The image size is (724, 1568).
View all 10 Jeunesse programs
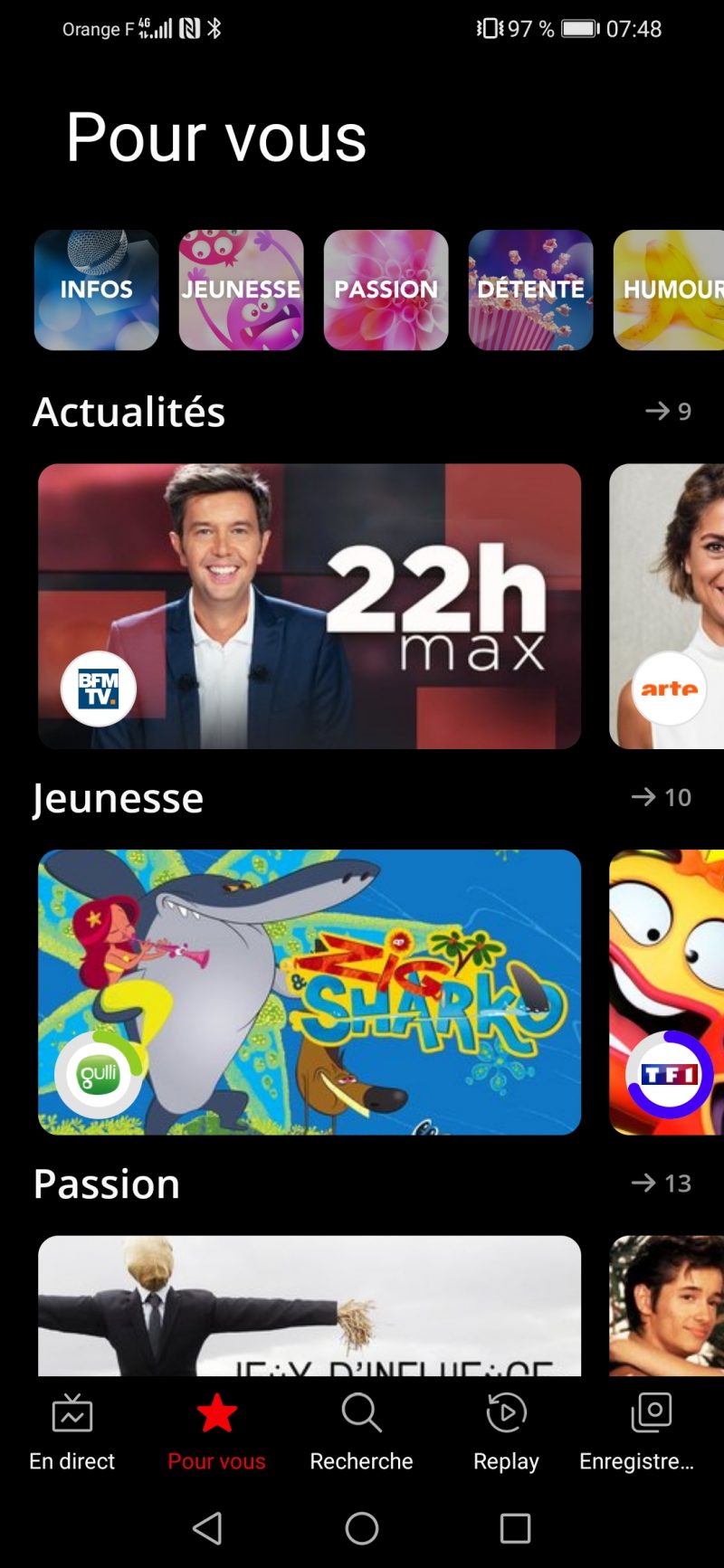tap(662, 797)
